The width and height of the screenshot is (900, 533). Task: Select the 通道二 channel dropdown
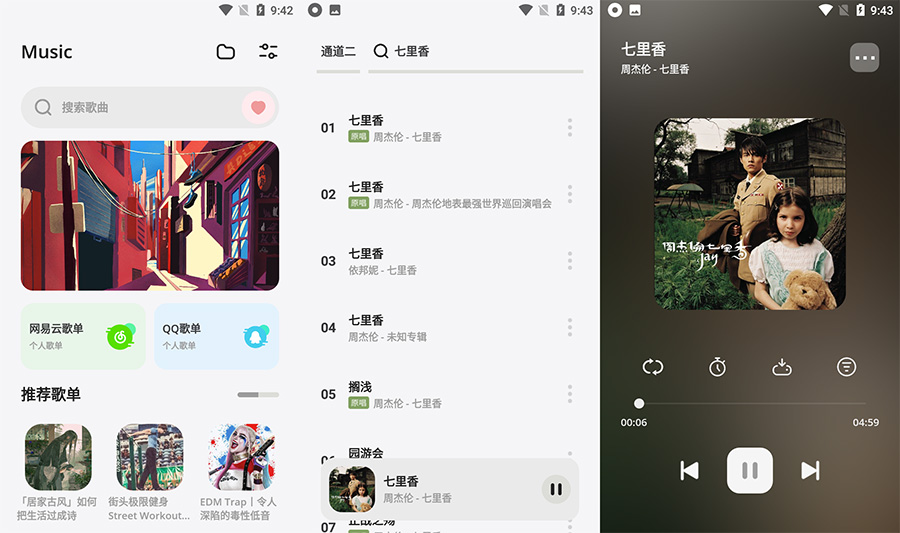[338, 52]
